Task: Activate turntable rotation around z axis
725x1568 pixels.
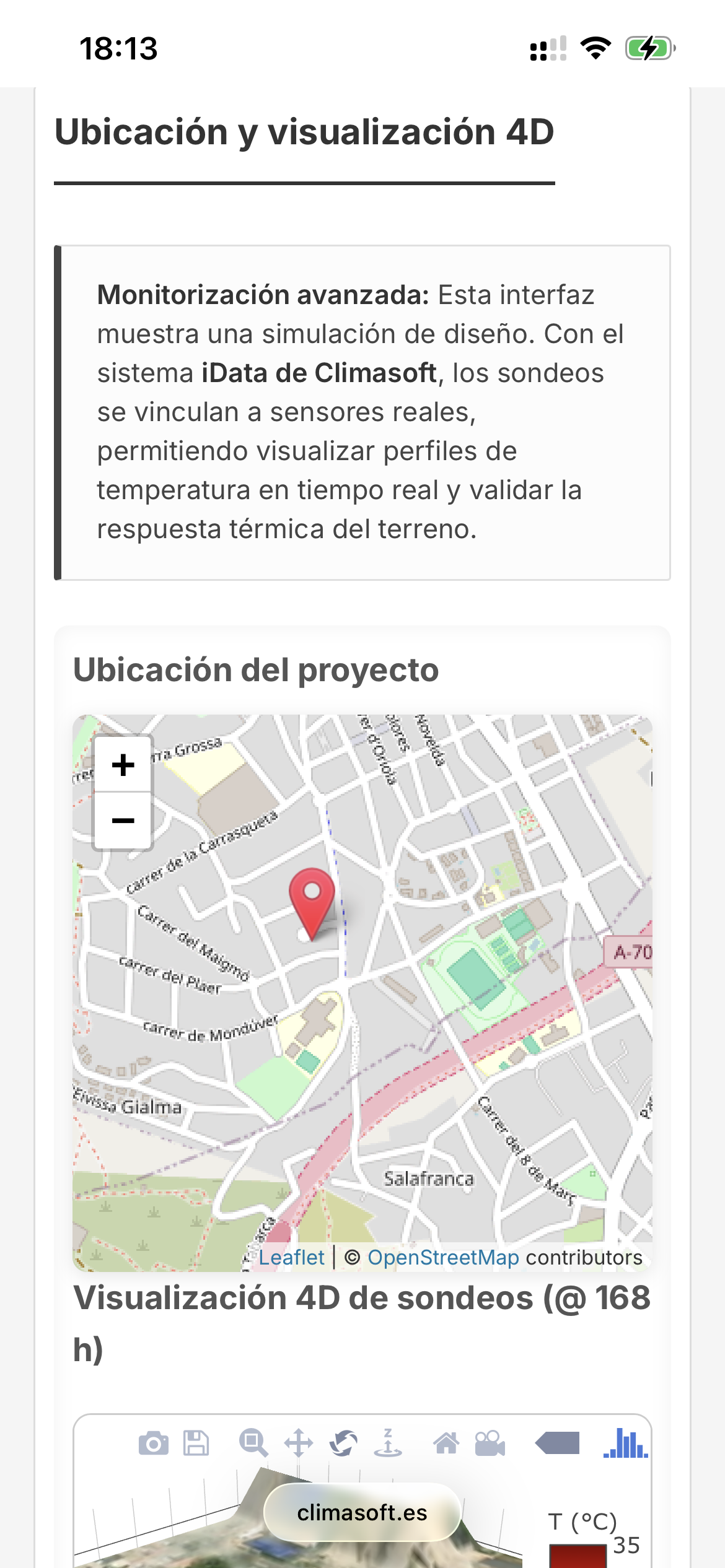Action: (x=388, y=1444)
